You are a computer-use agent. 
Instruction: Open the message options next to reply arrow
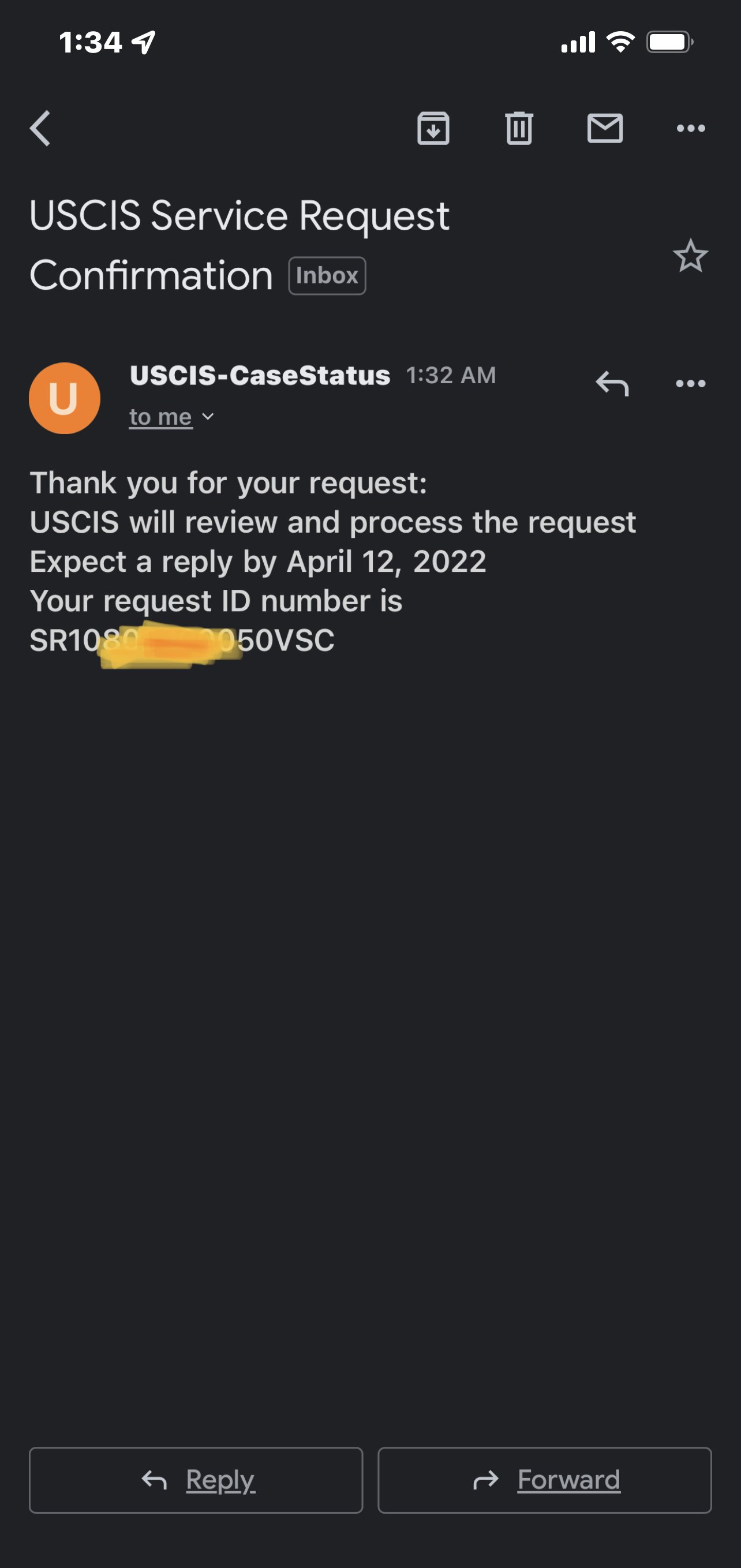[x=690, y=383]
